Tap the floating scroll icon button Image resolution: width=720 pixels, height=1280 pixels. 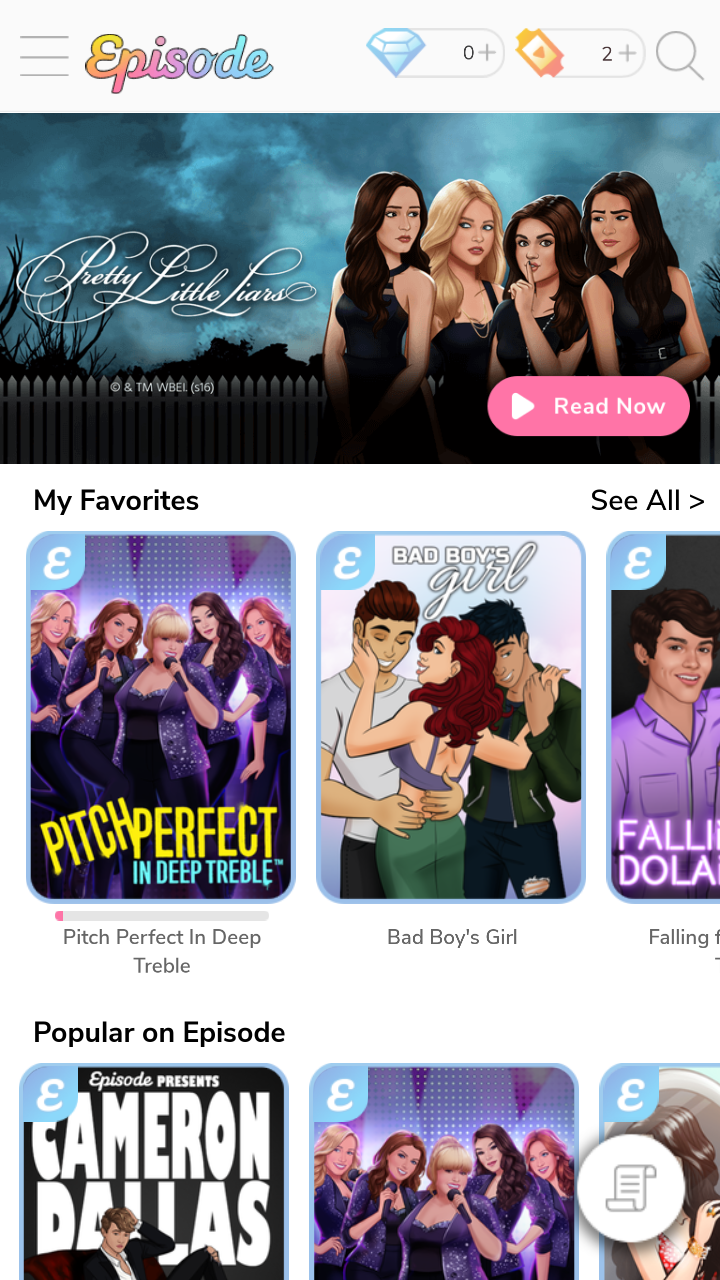click(x=631, y=1188)
